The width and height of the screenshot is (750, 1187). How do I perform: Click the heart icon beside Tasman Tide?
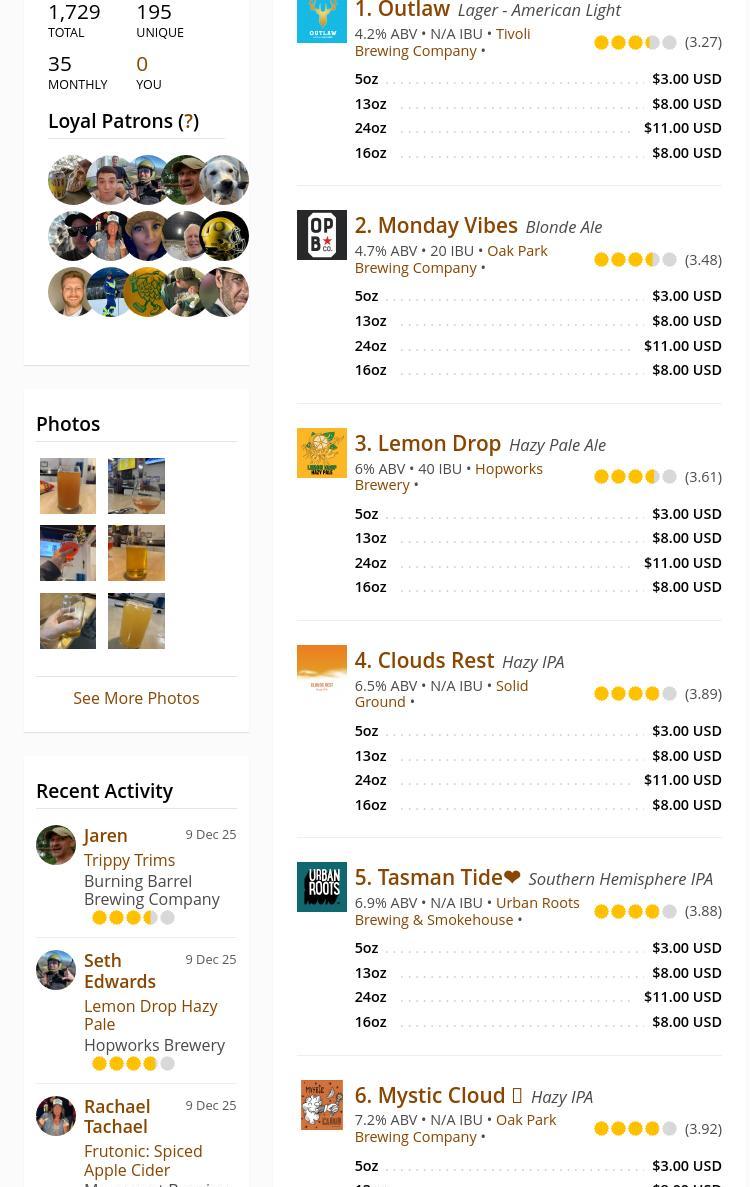[511, 876]
